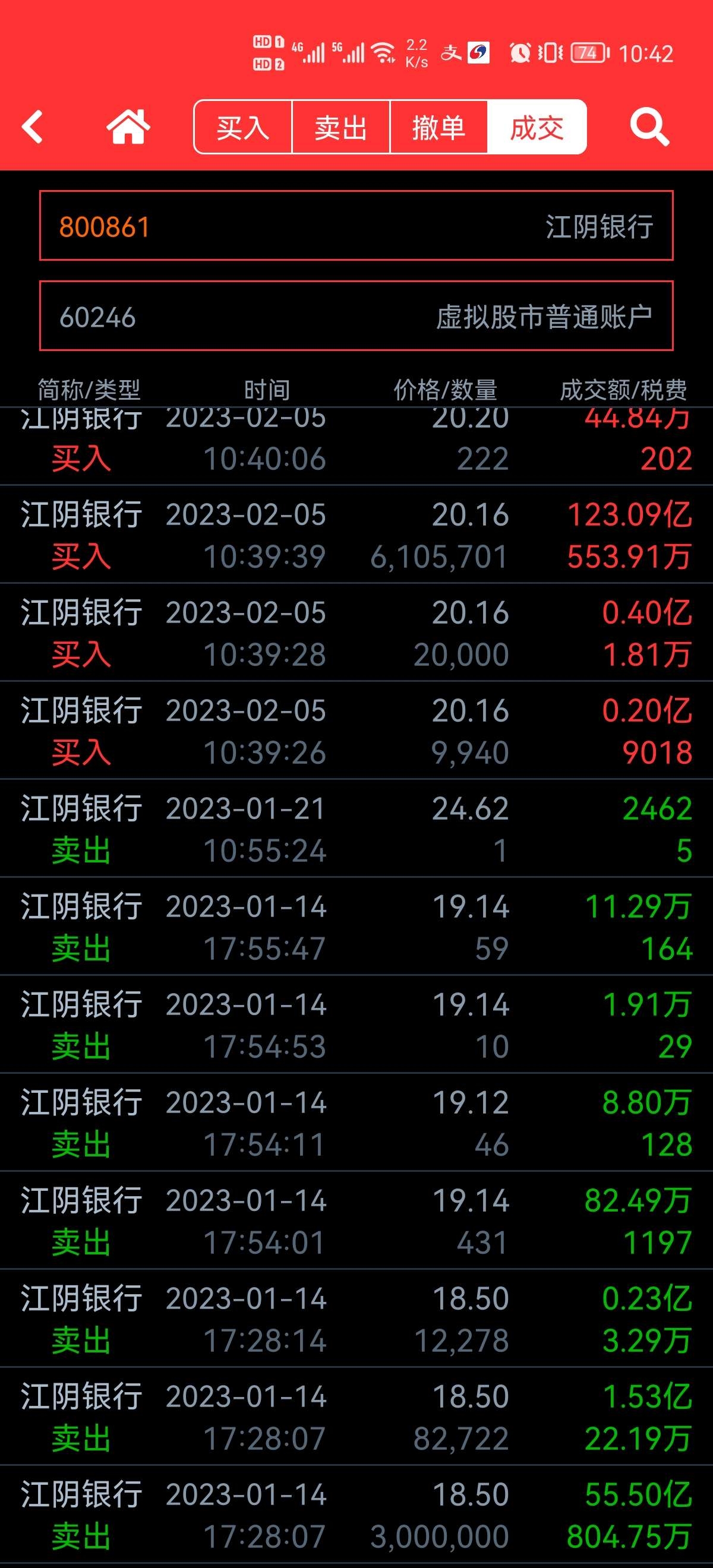Screen dimensions: 713x1568
Task: Open the buy record at 10:39:28
Action: pyautogui.click(x=356, y=633)
